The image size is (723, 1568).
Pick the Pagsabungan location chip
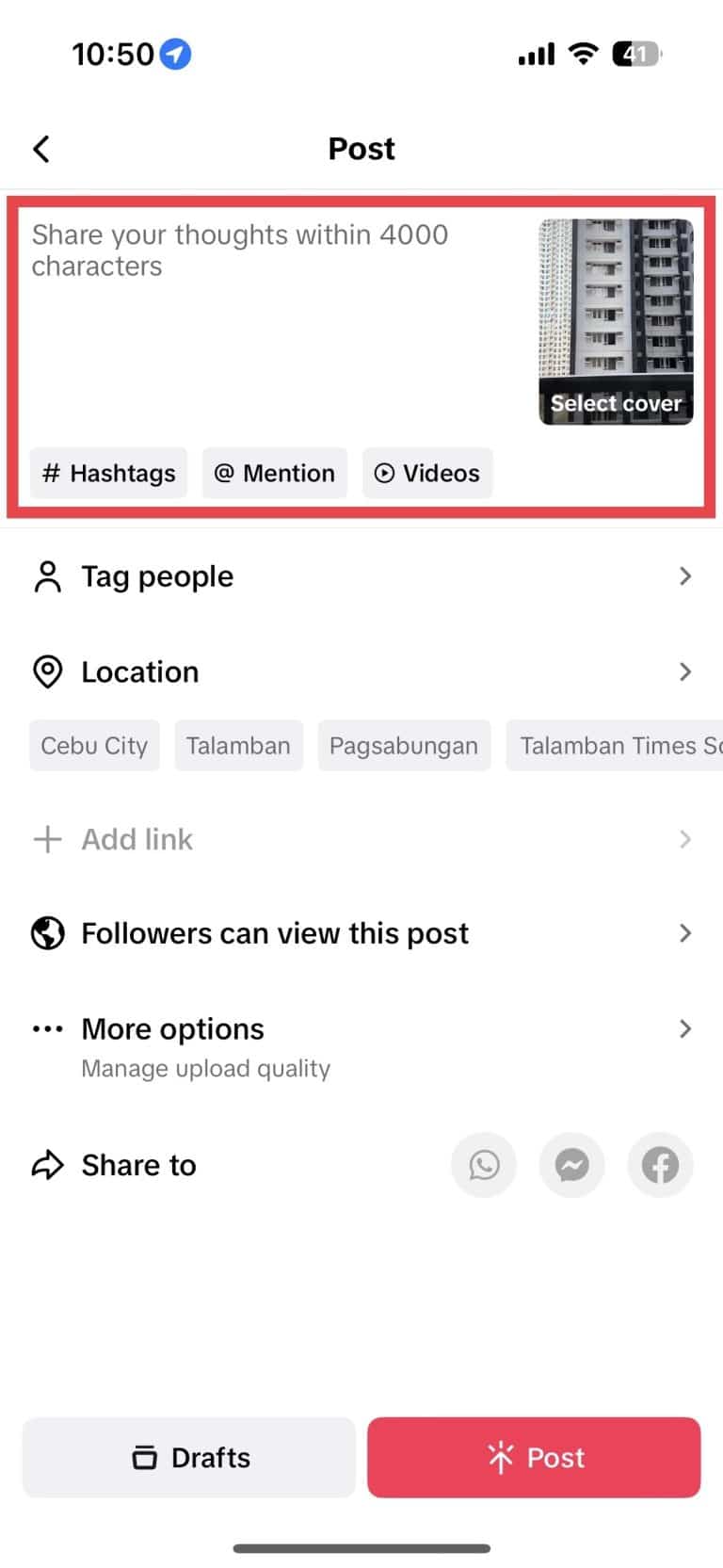[x=404, y=746]
